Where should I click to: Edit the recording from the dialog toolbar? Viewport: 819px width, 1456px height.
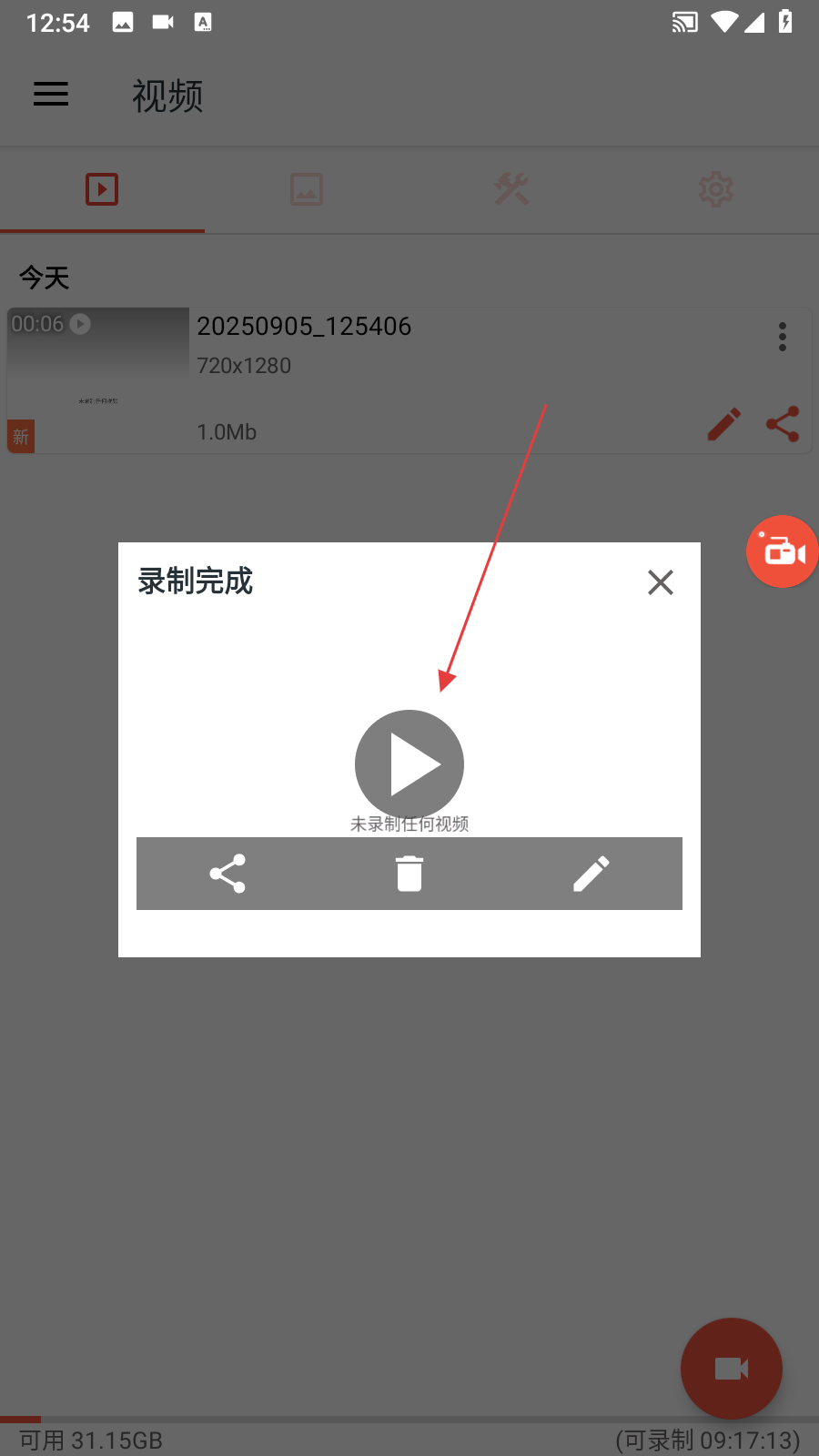[591, 874]
